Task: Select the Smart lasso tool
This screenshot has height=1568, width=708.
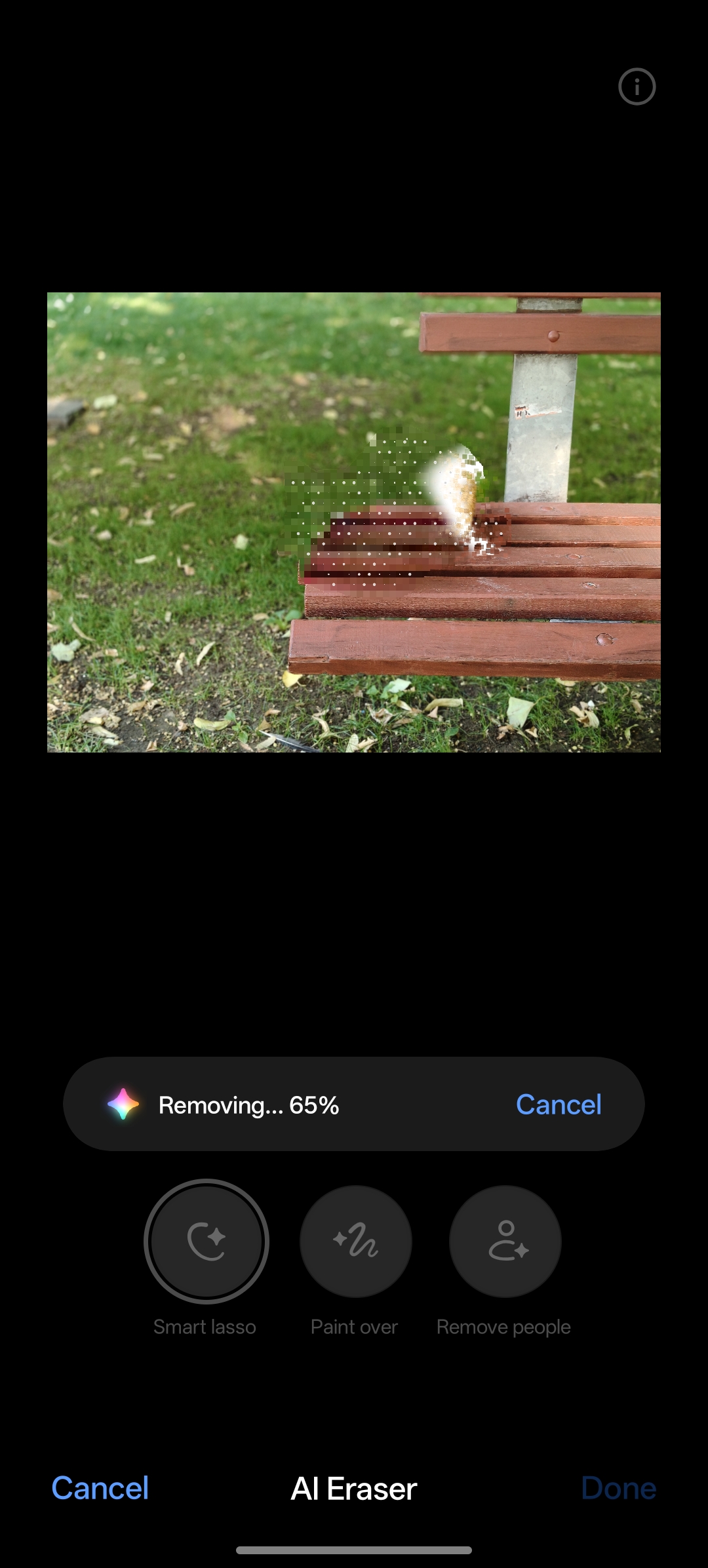Action: pos(206,1242)
